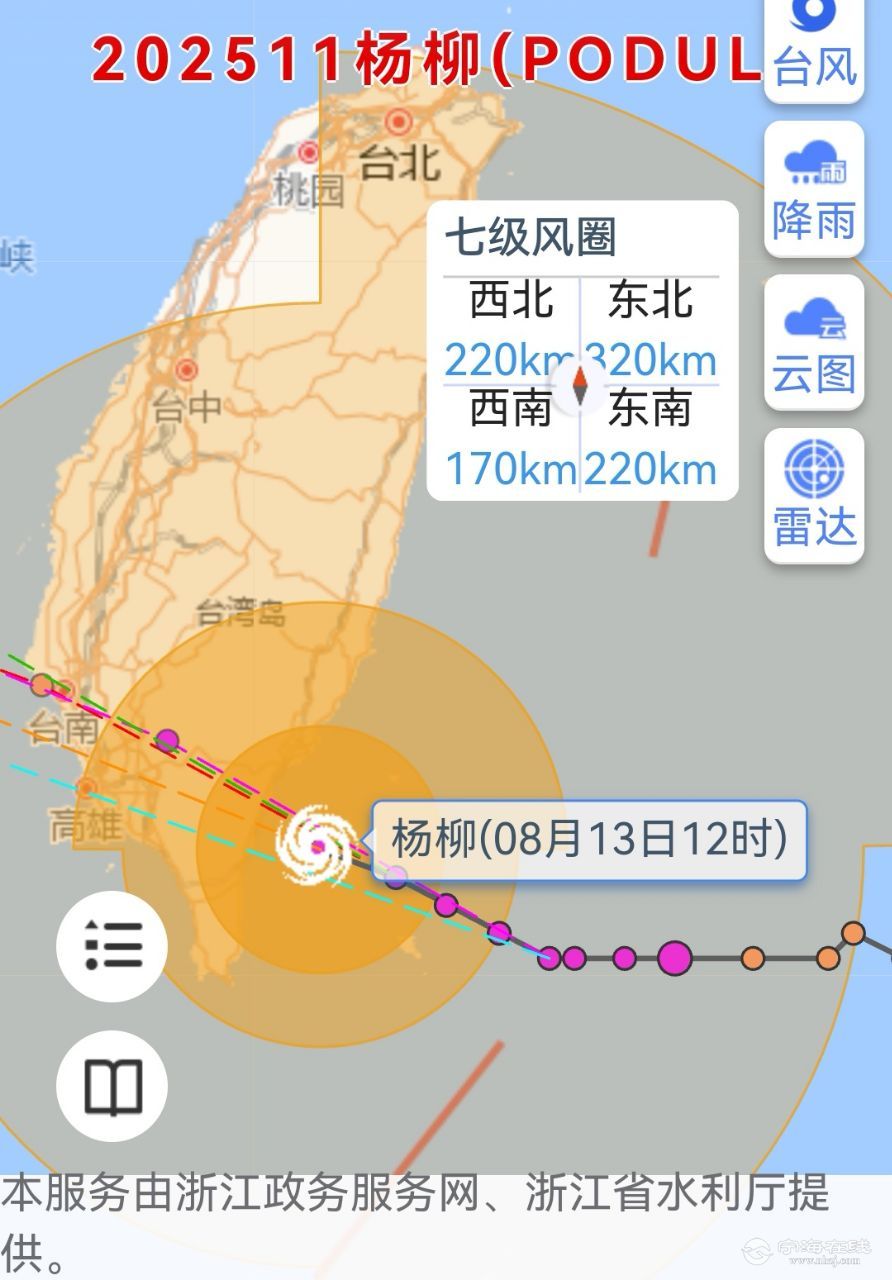Switch on the 云图 cloud map
892x1280 pixels.
click(x=814, y=343)
